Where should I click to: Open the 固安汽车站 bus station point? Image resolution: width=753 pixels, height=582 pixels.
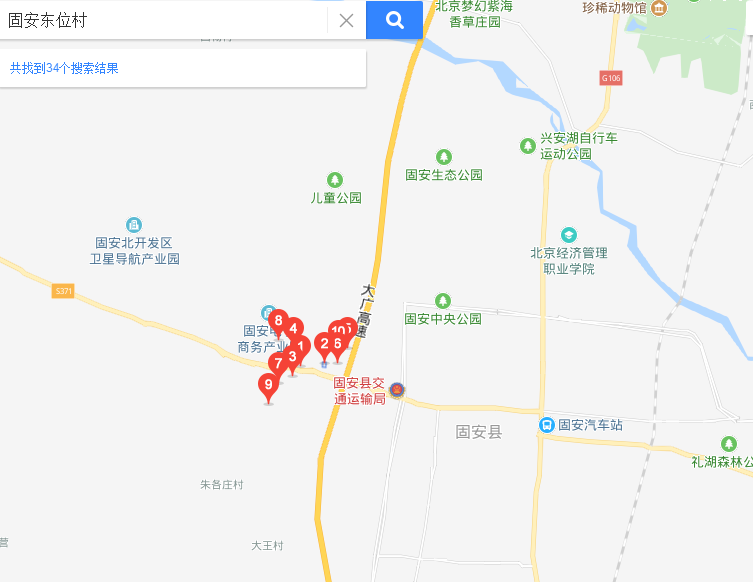[548, 425]
